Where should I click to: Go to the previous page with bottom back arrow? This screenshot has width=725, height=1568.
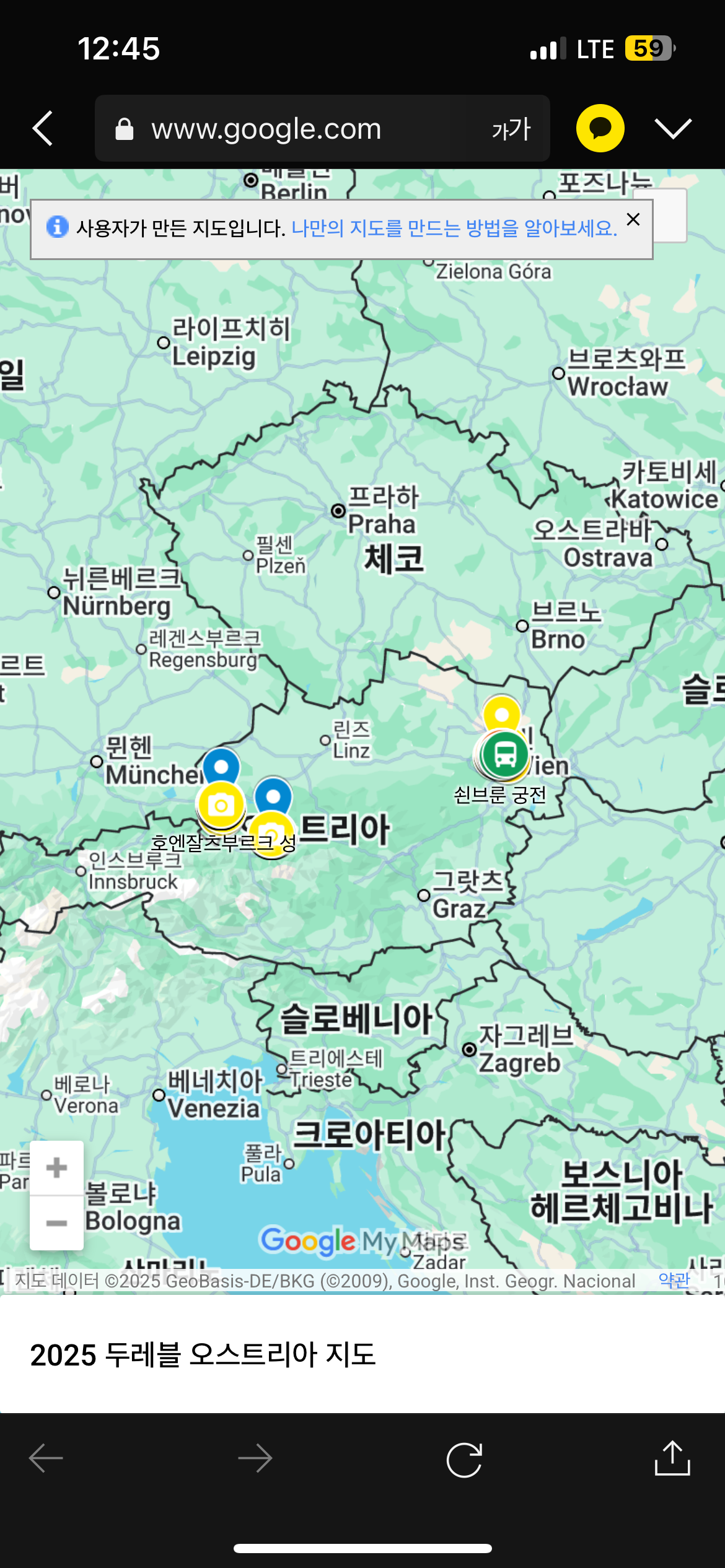46,1458
